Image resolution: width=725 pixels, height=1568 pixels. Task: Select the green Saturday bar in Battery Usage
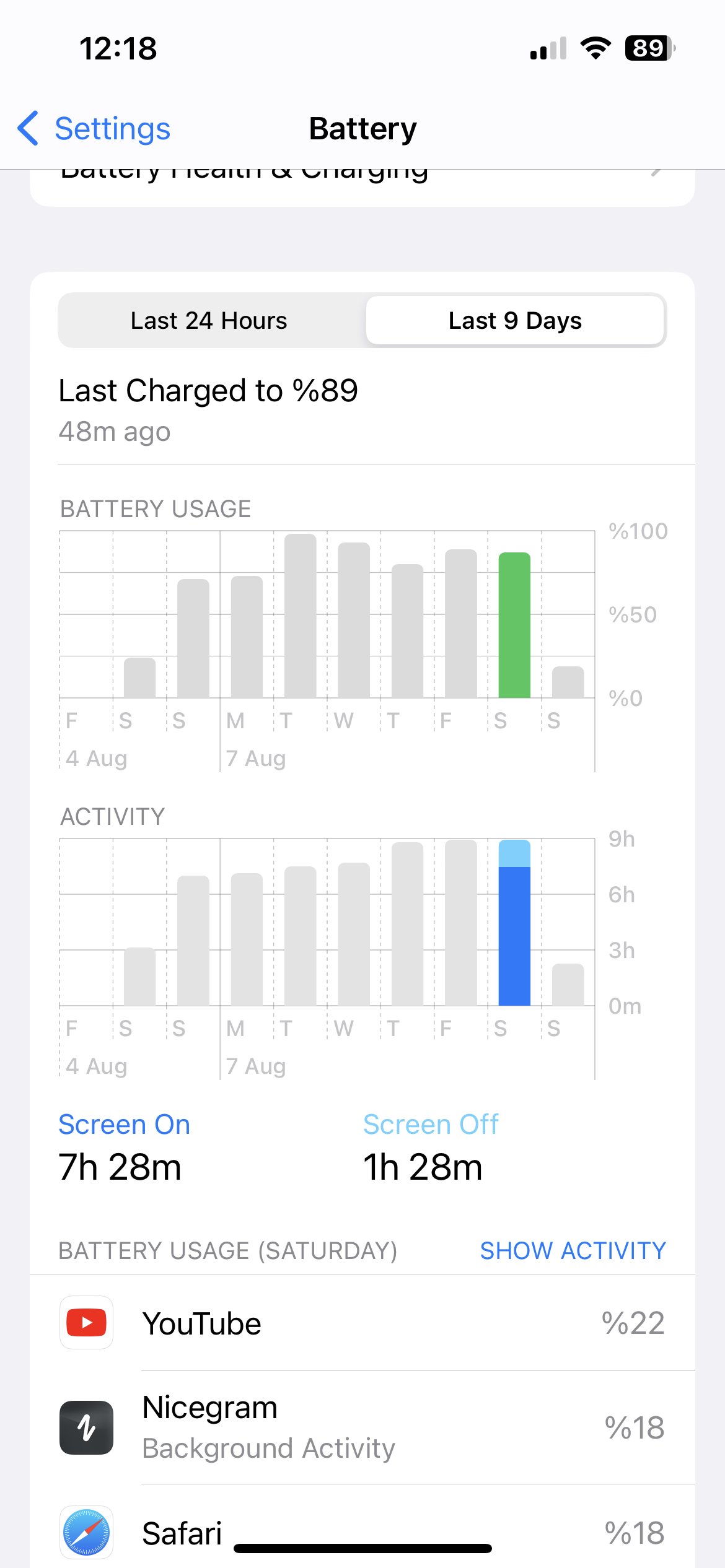click(514, 625)
